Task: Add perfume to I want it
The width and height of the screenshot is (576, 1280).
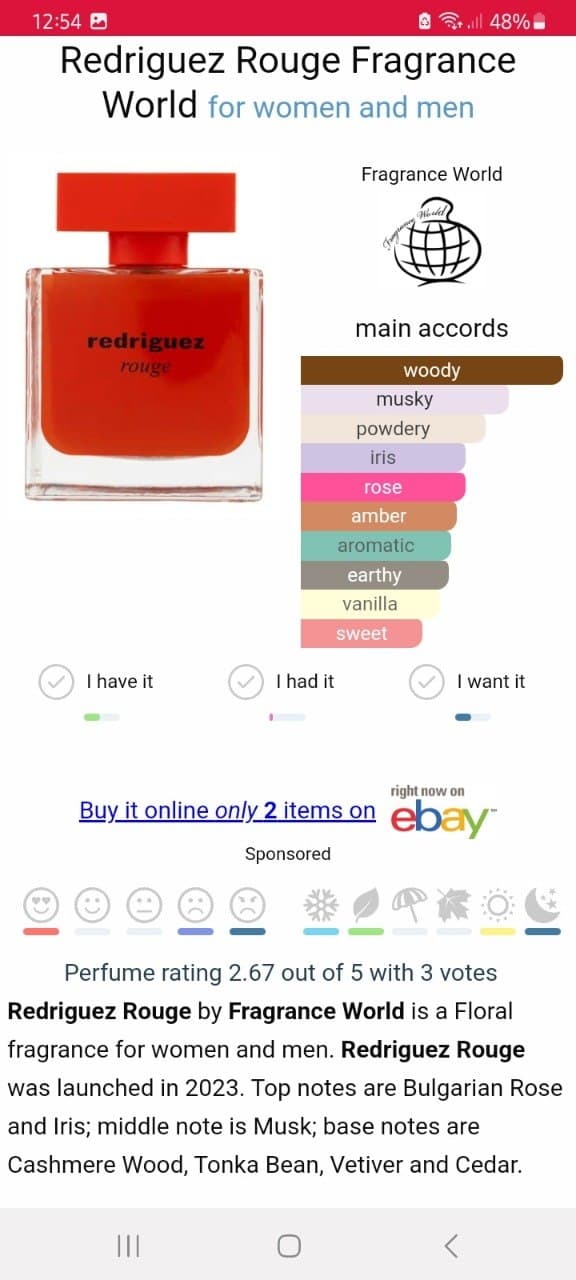Action: 468,682
